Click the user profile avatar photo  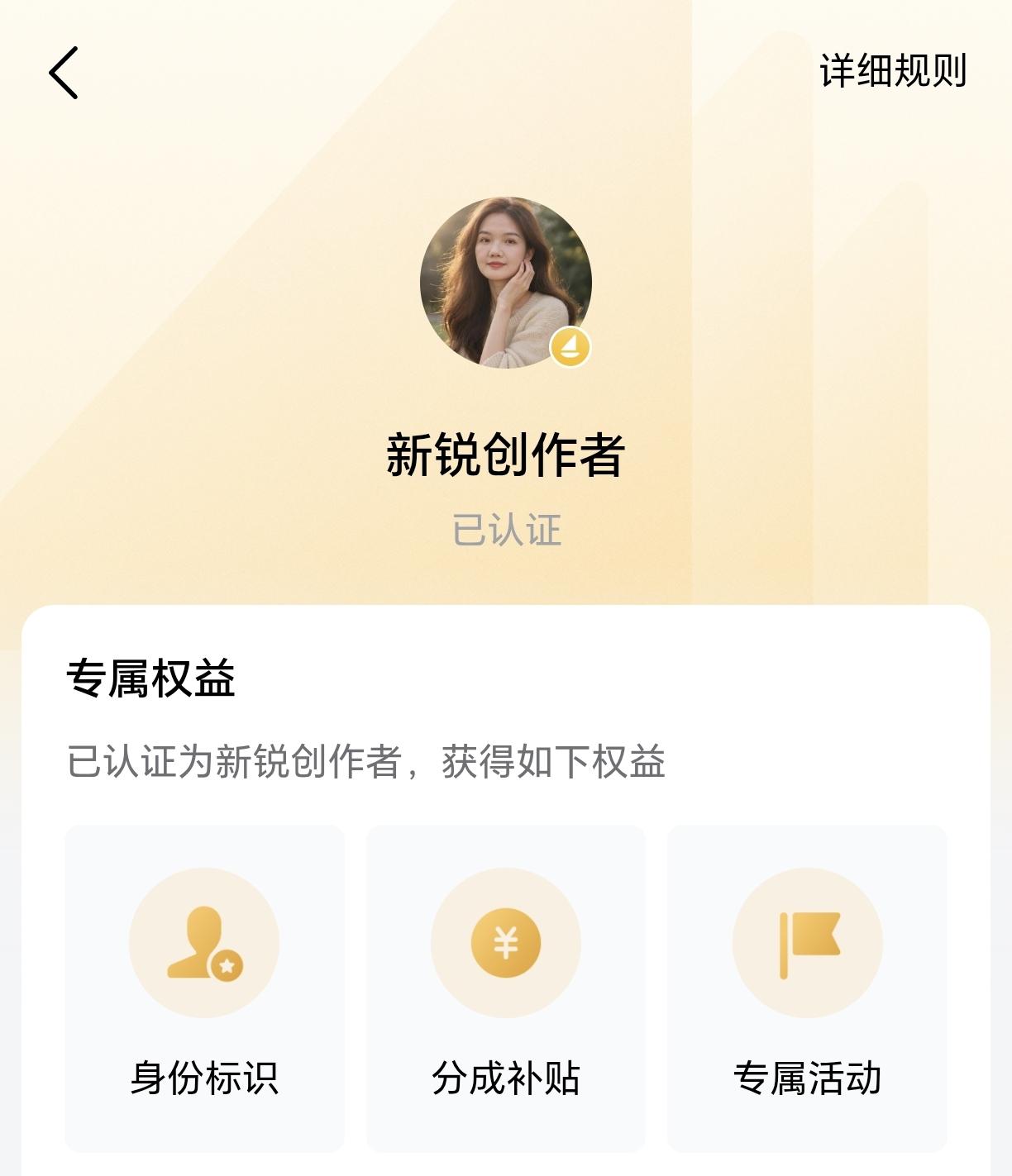coord(506,281)
